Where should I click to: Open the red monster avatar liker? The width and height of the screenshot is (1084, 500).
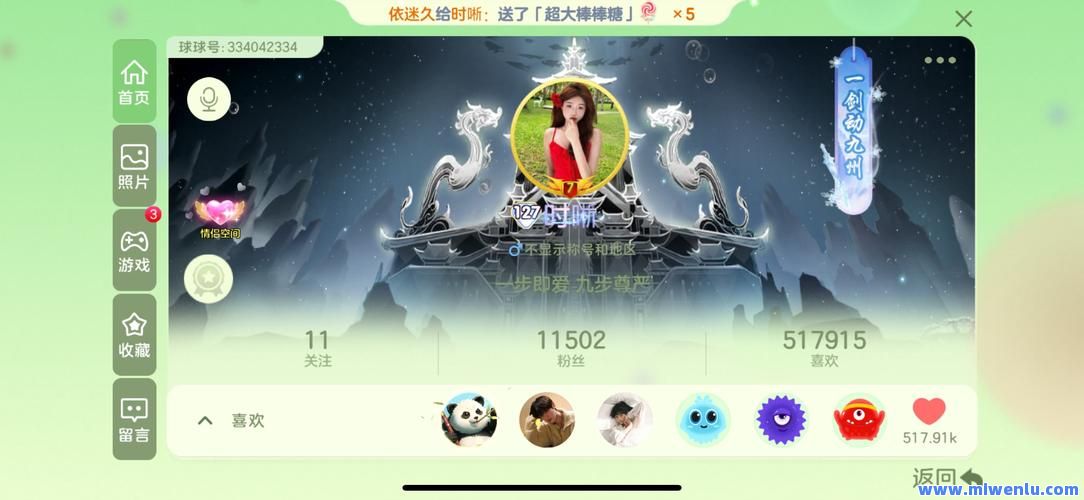point(859,420)
